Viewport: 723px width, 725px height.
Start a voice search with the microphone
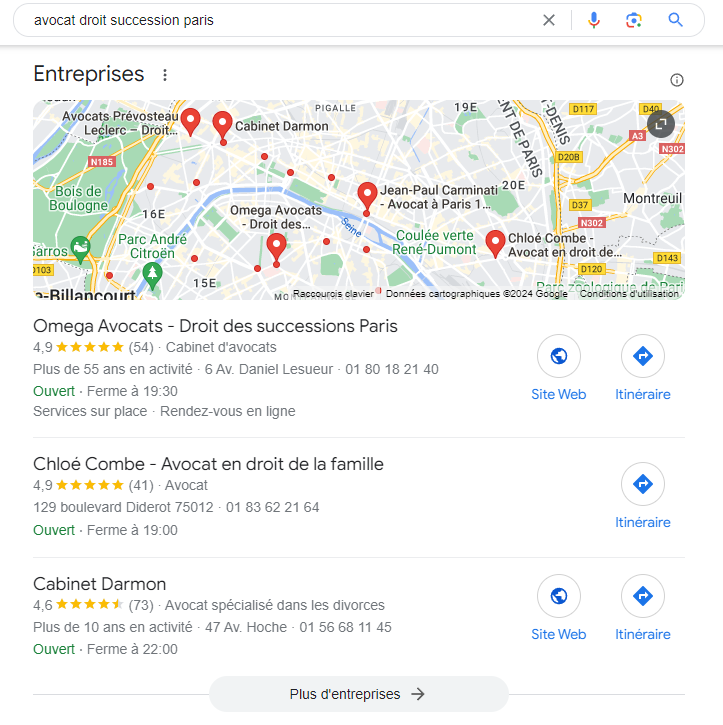[x=594, y=20]
